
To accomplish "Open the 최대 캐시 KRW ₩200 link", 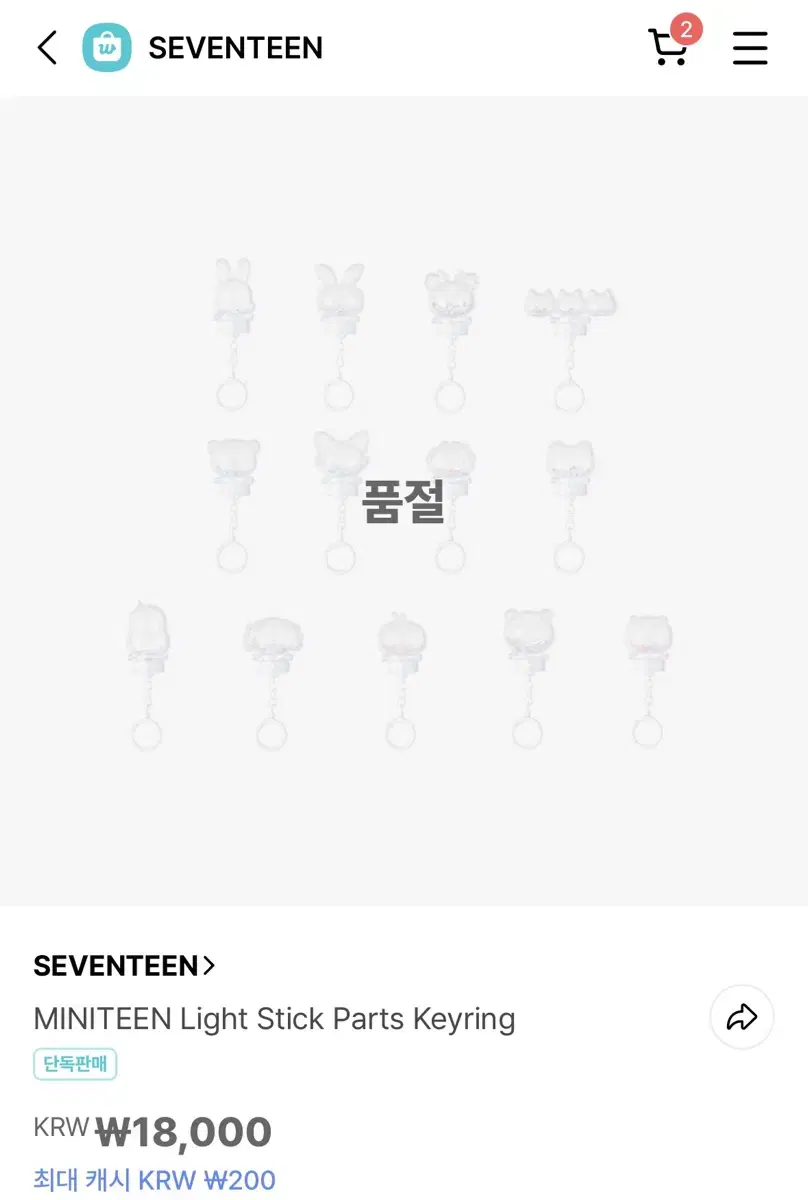I will tap(152, 1180).
